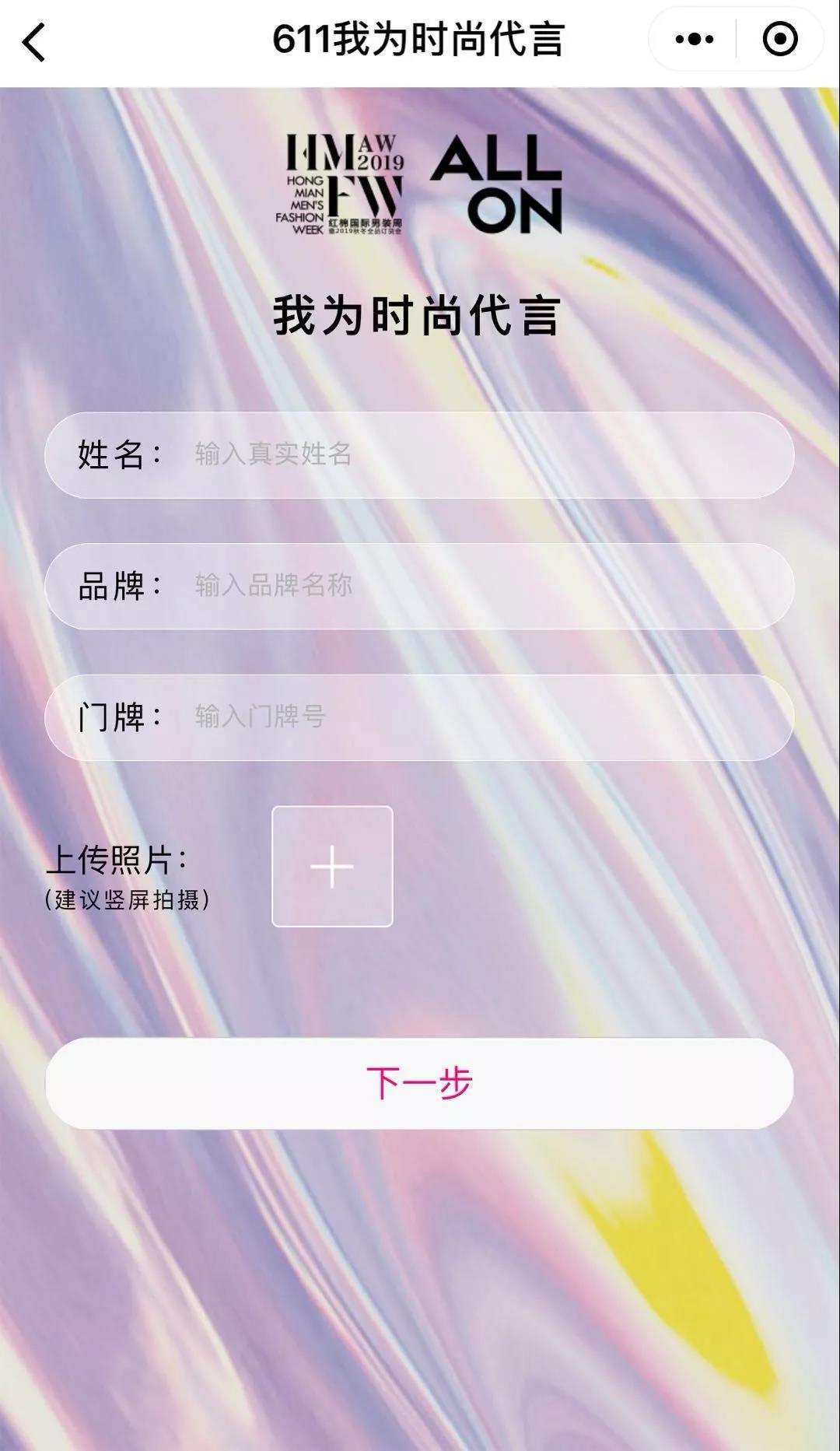Go back using the top-left arrow
The height and width of the screenshot is (1451, 840).
coord(34,41)
